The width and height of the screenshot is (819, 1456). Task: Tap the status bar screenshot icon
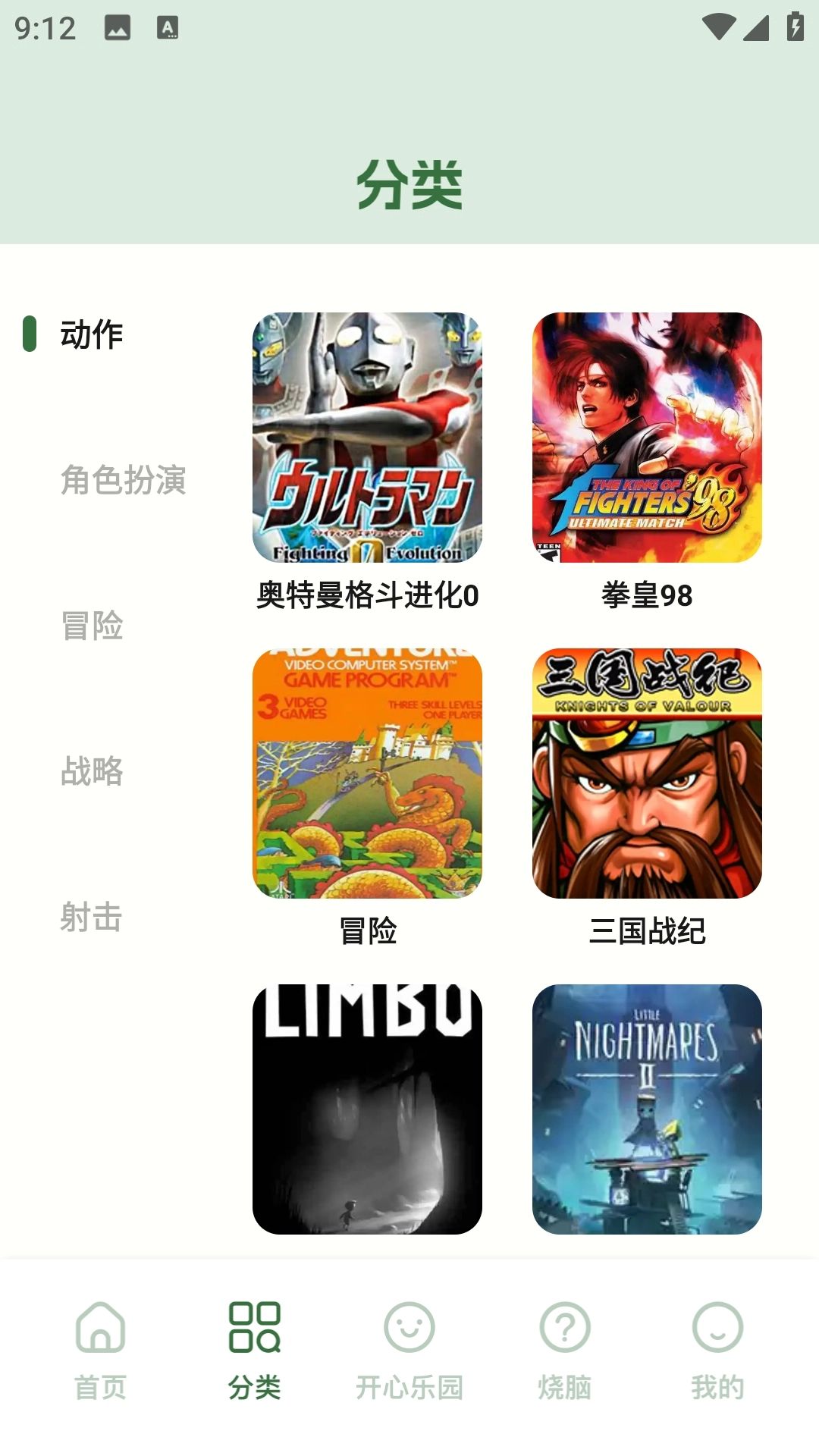coord(118,27)
